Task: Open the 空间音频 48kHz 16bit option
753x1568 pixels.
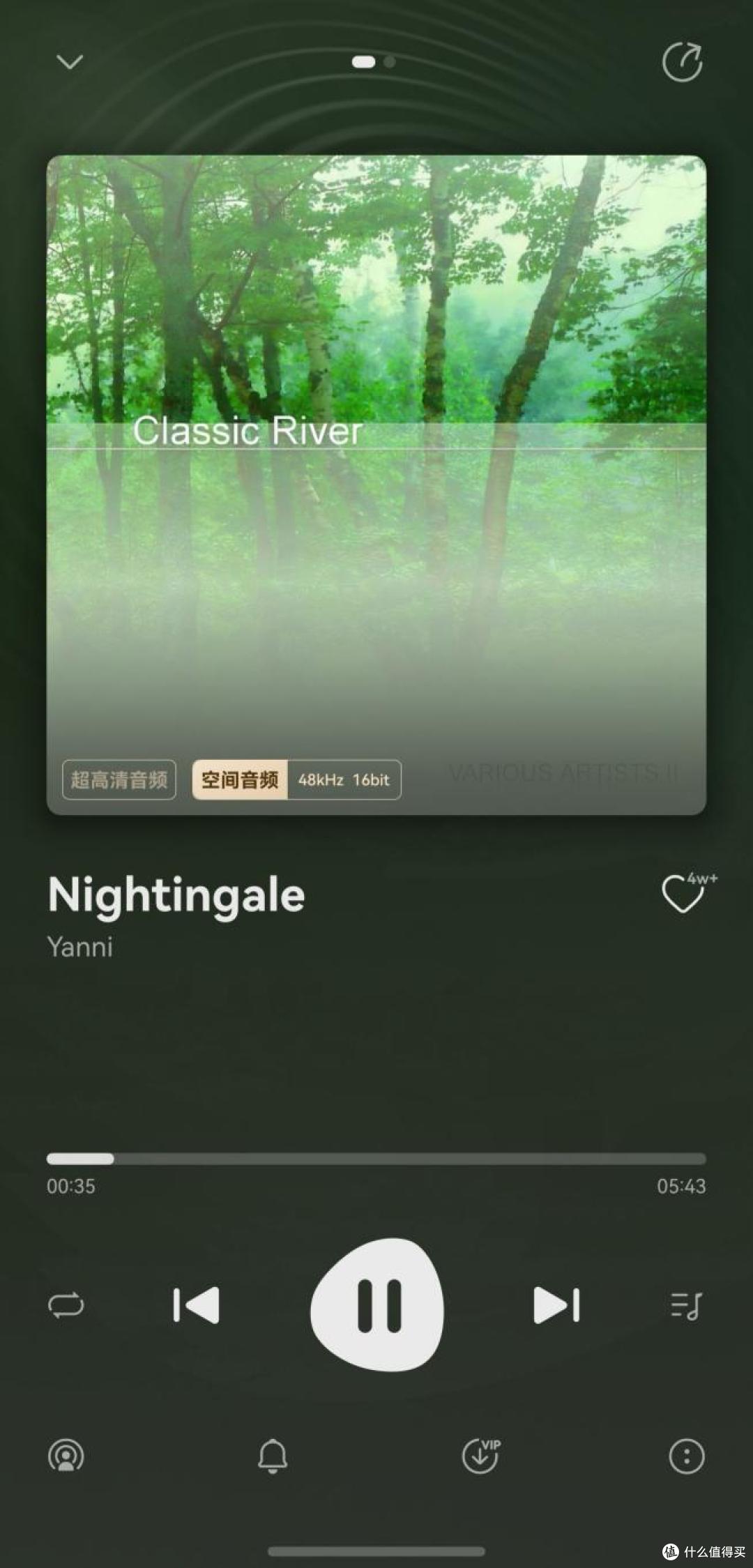Action: pyautogui.click(x=296, y=779)
